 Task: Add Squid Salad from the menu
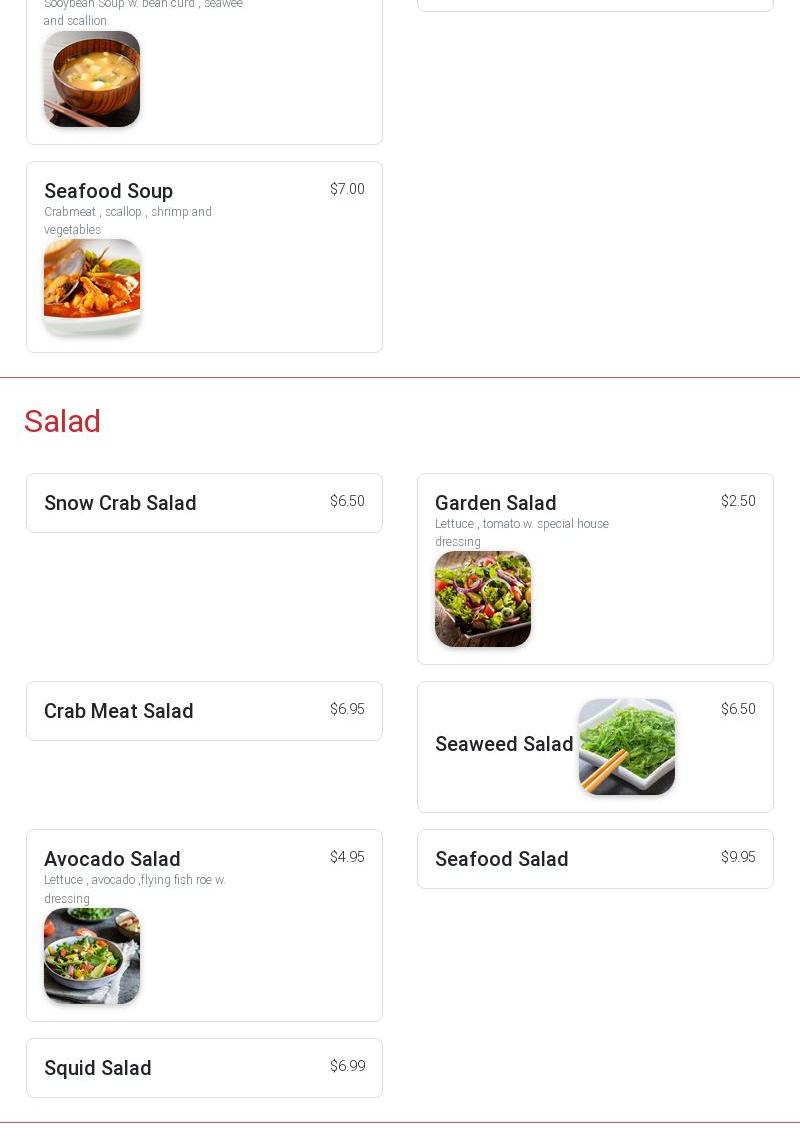coord(204,1068)
